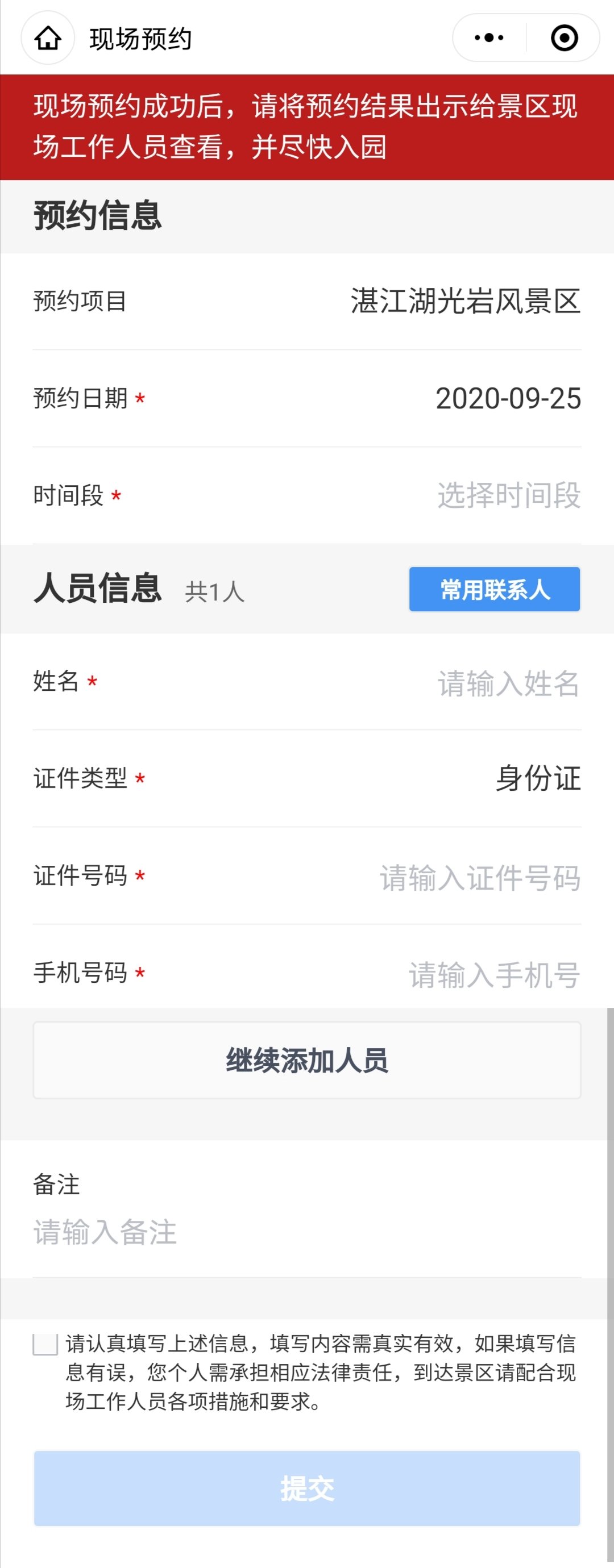This screenshot has height=1568, width=614.
Task: Submit the reservation with 提交
Action: pos(307,1488)
